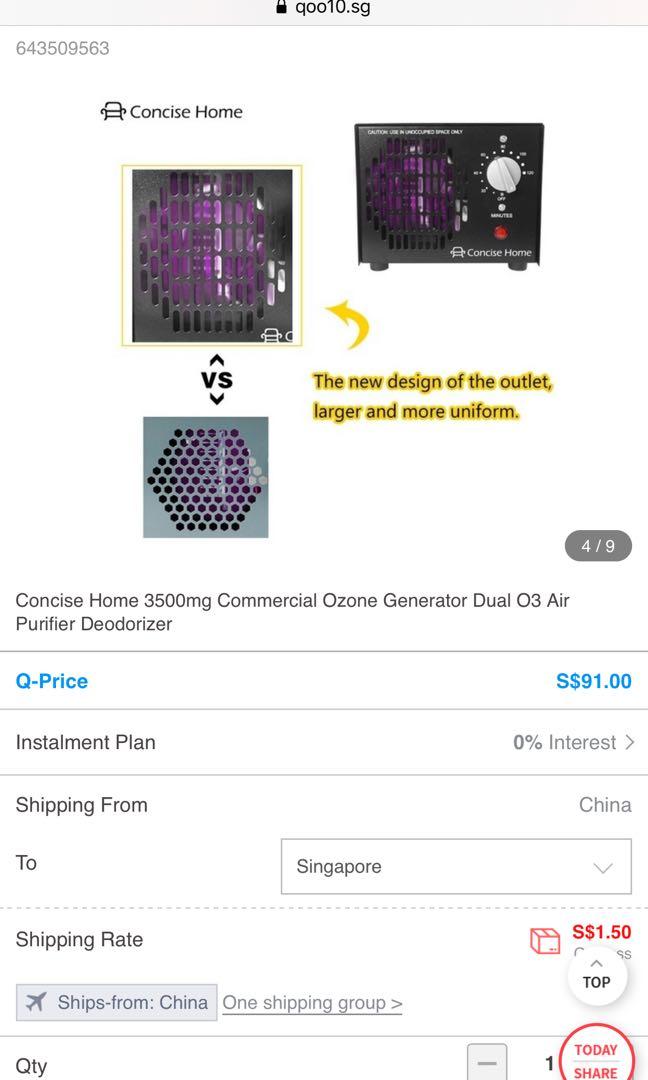648x1080 pixels.
Task: Tap the qoo10.sg address bar
Action: [324, 8]
